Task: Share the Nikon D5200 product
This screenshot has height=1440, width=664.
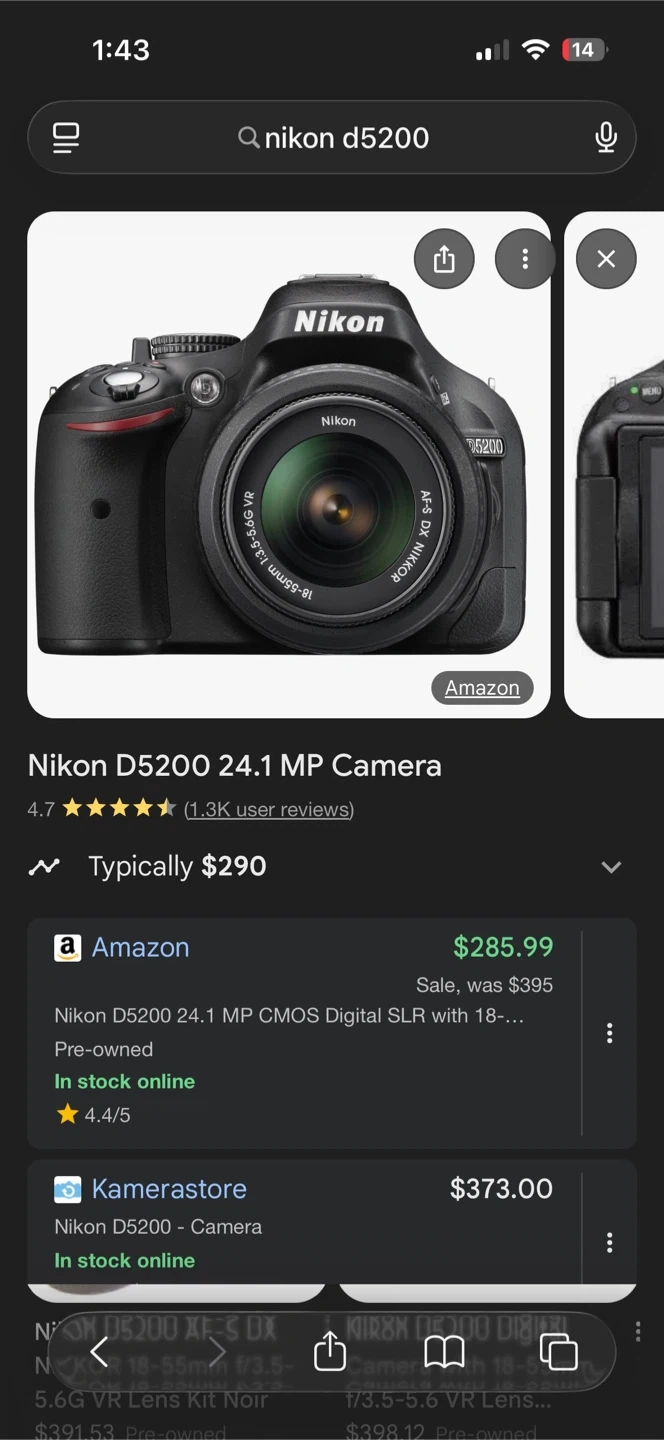Action: click(x=444, y=259)
